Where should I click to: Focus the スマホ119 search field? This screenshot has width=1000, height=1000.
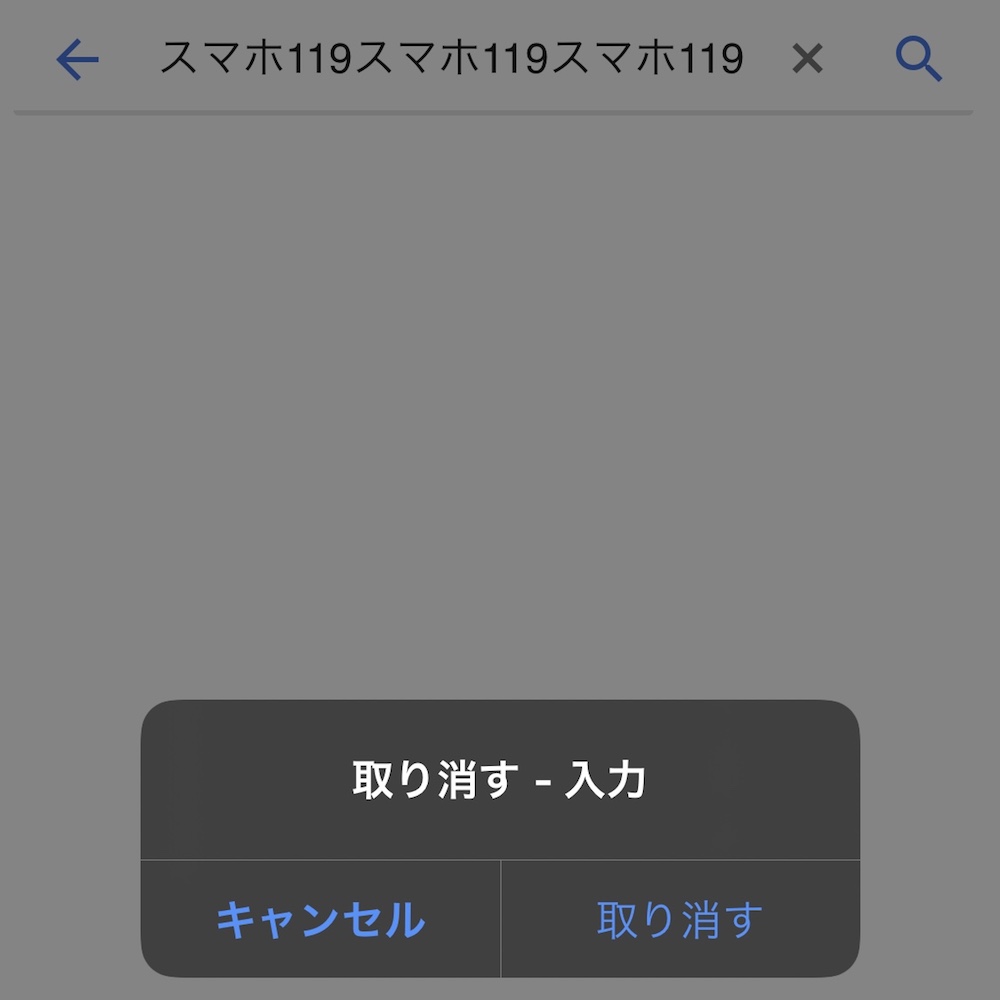(451, 60)
